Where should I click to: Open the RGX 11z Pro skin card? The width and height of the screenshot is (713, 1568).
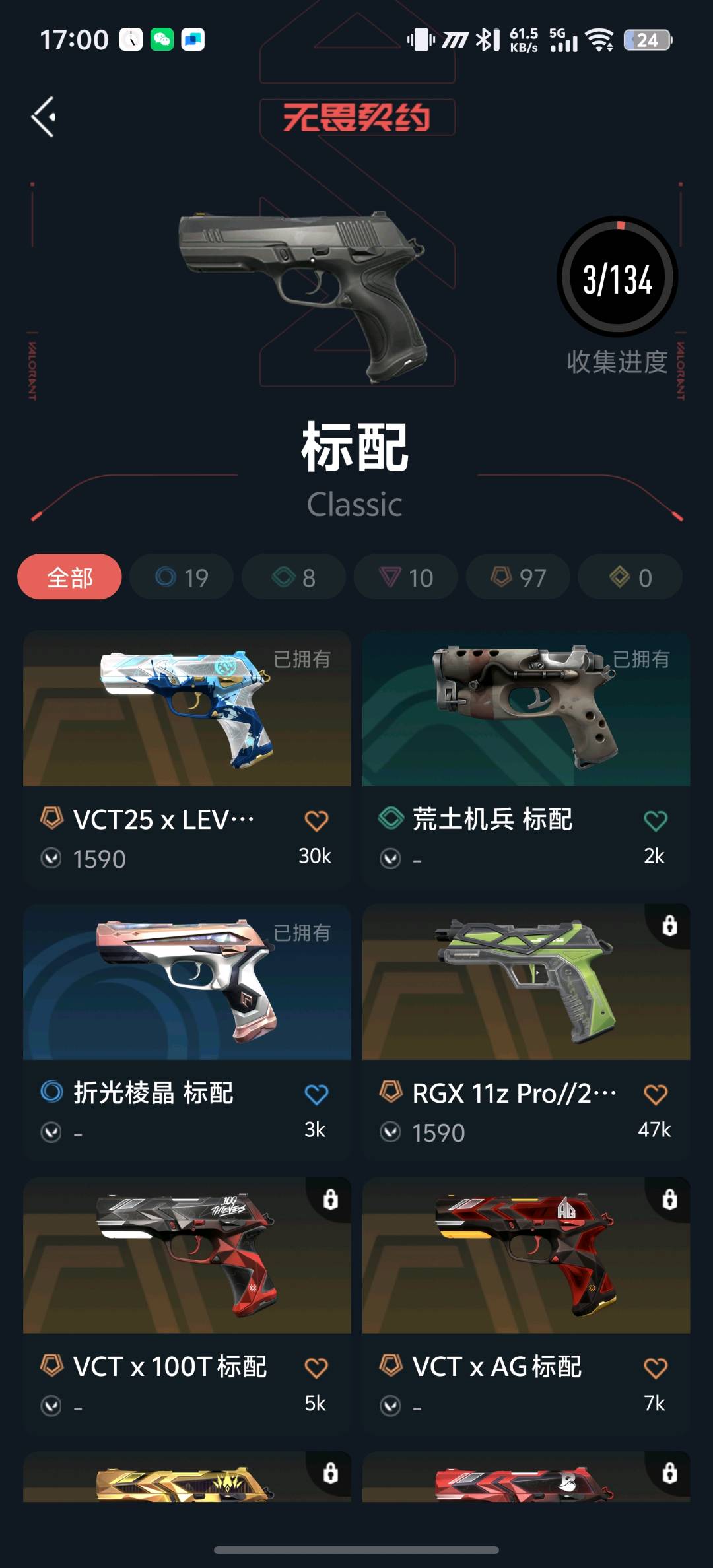[526, 983]
